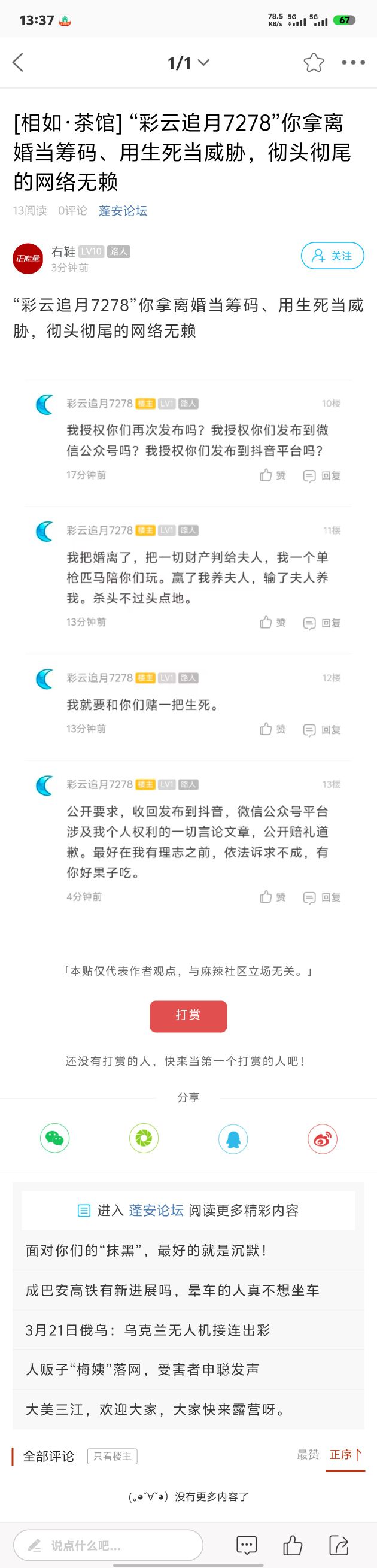
Task: Read 人贩子“梅姨”落网，受害者申聪发声
Action: (142, 1370)
